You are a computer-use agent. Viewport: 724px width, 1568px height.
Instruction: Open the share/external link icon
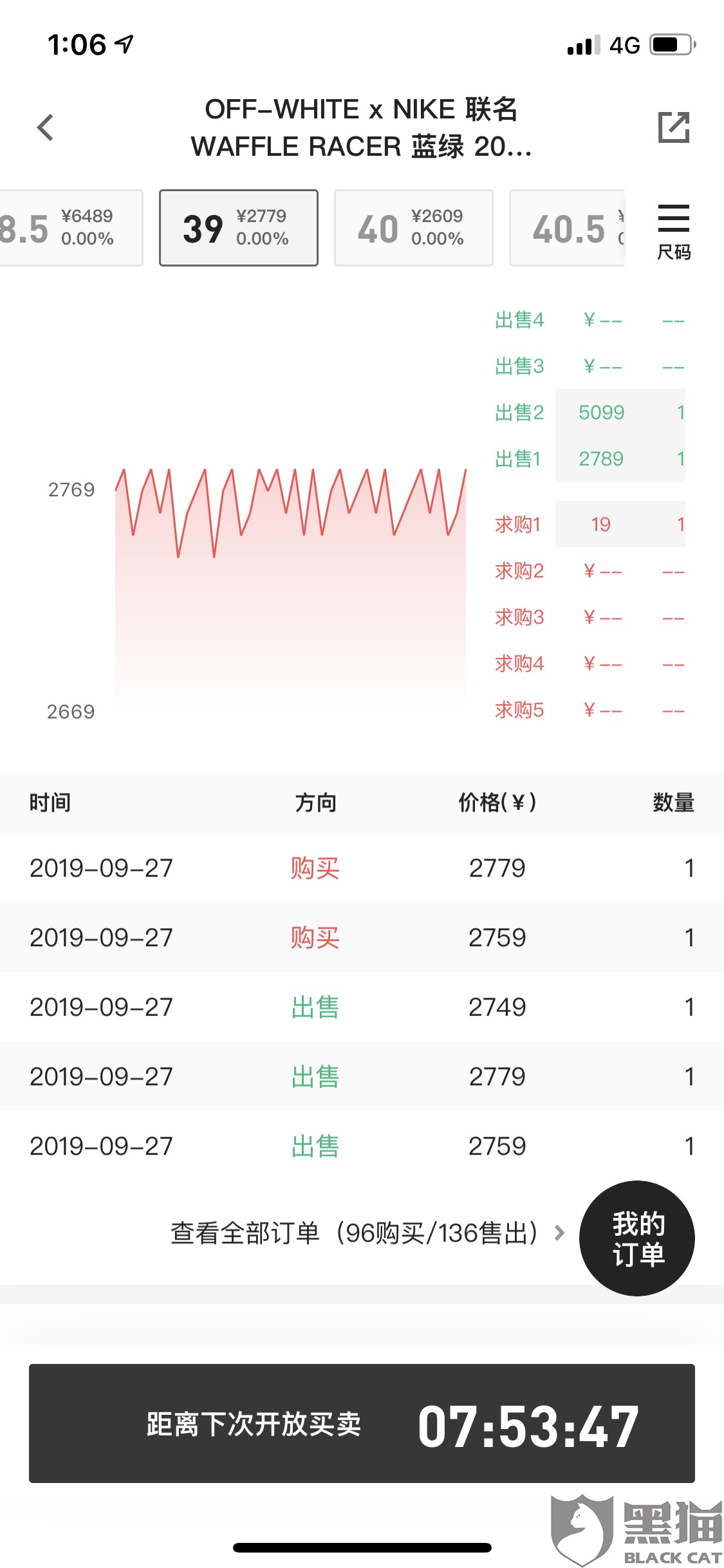tap(674, 127)
